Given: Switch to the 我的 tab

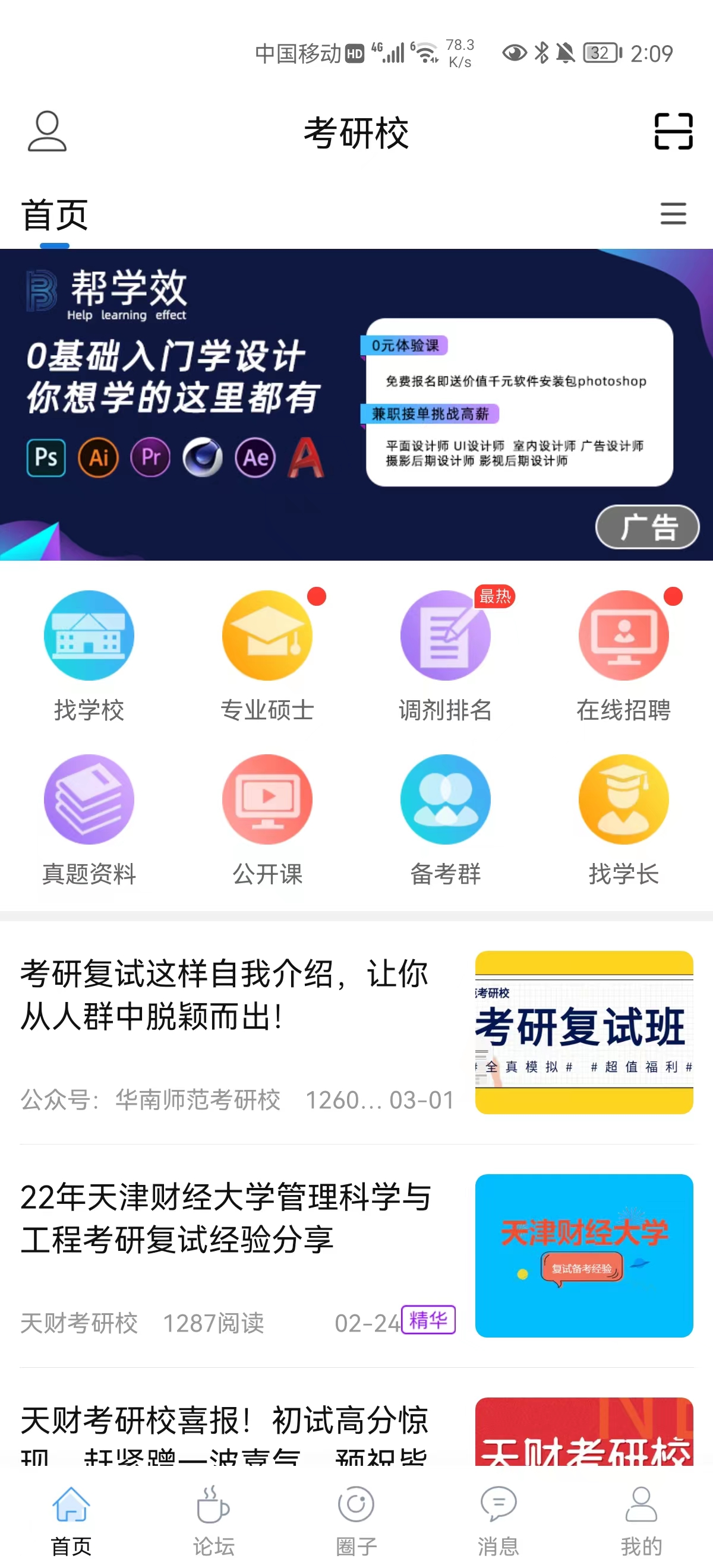Looking at the screenshot, I should (641, 1510).
